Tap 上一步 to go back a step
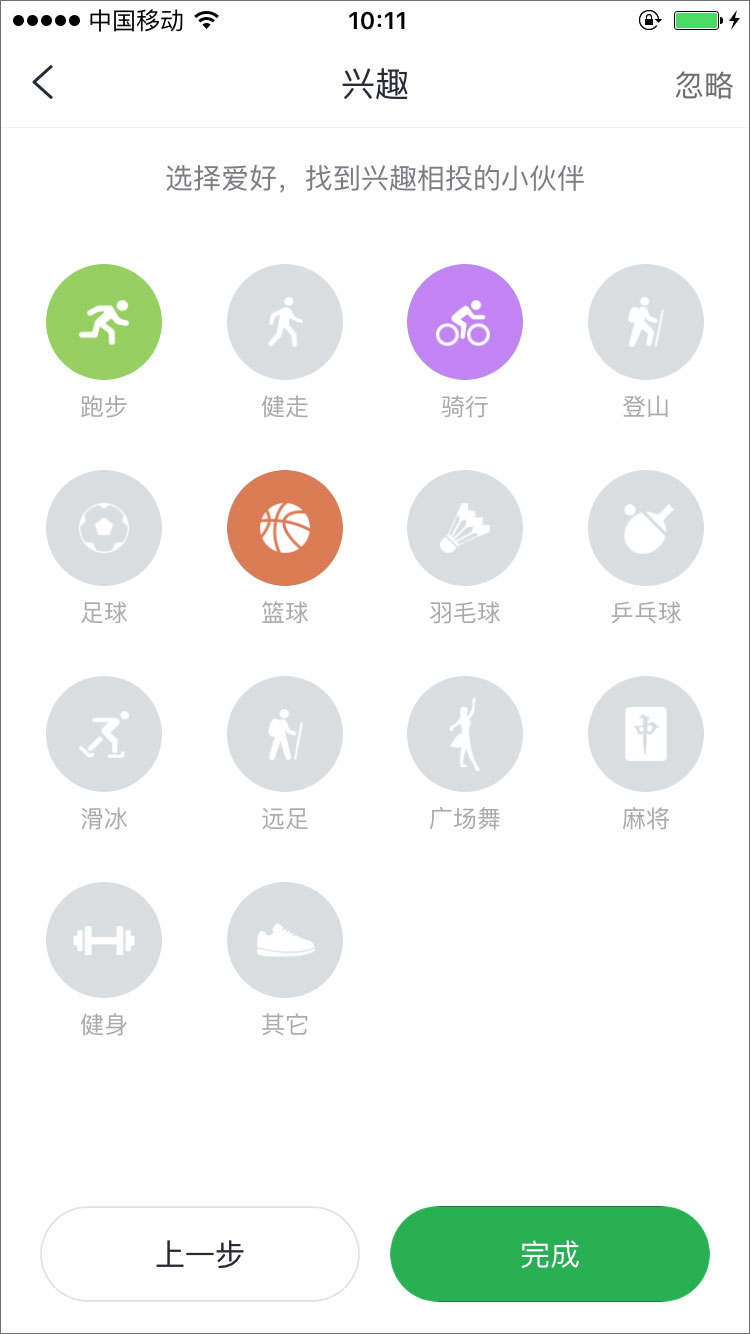750x1334 pixels. pyautogui.click(x=200, y=1253)
